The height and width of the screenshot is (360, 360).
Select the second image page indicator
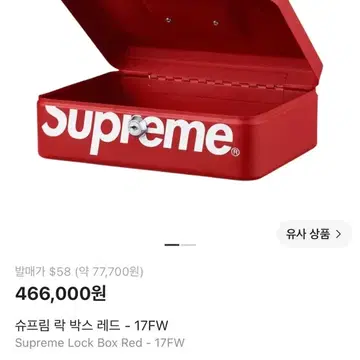(188, 245)
